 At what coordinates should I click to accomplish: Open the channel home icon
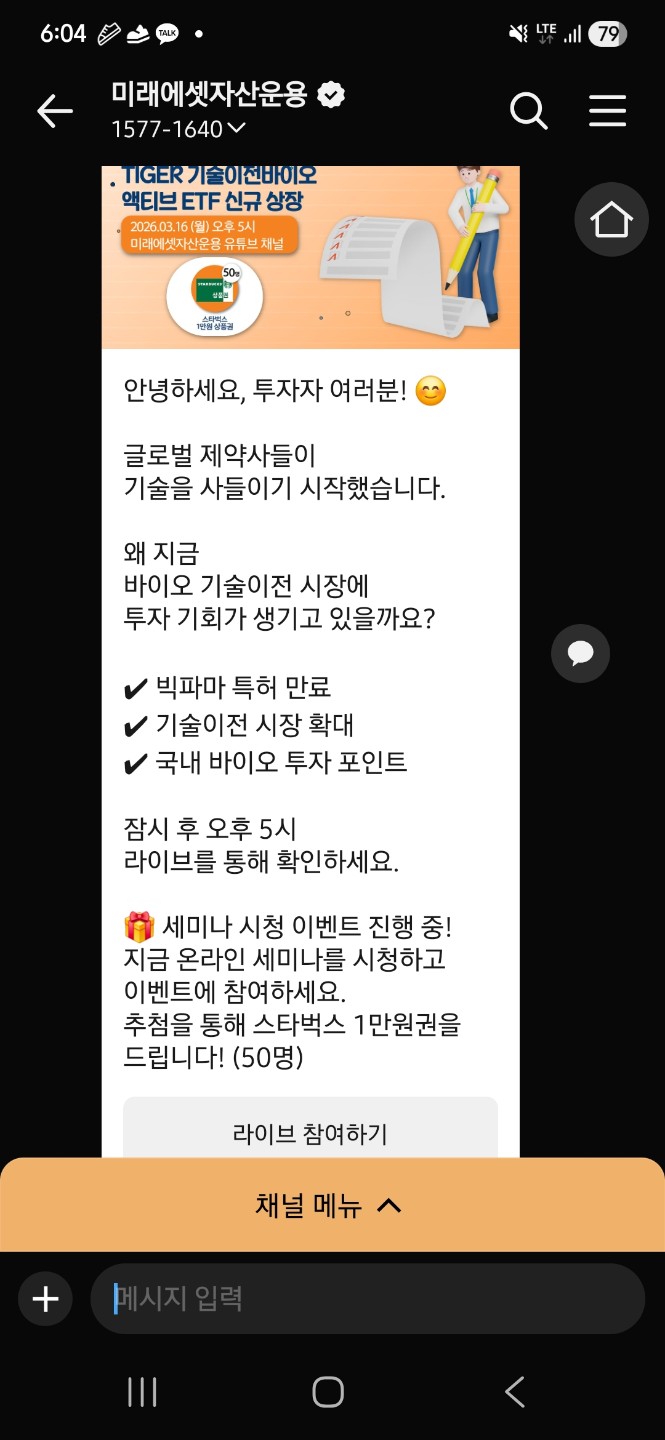(611, 219)
